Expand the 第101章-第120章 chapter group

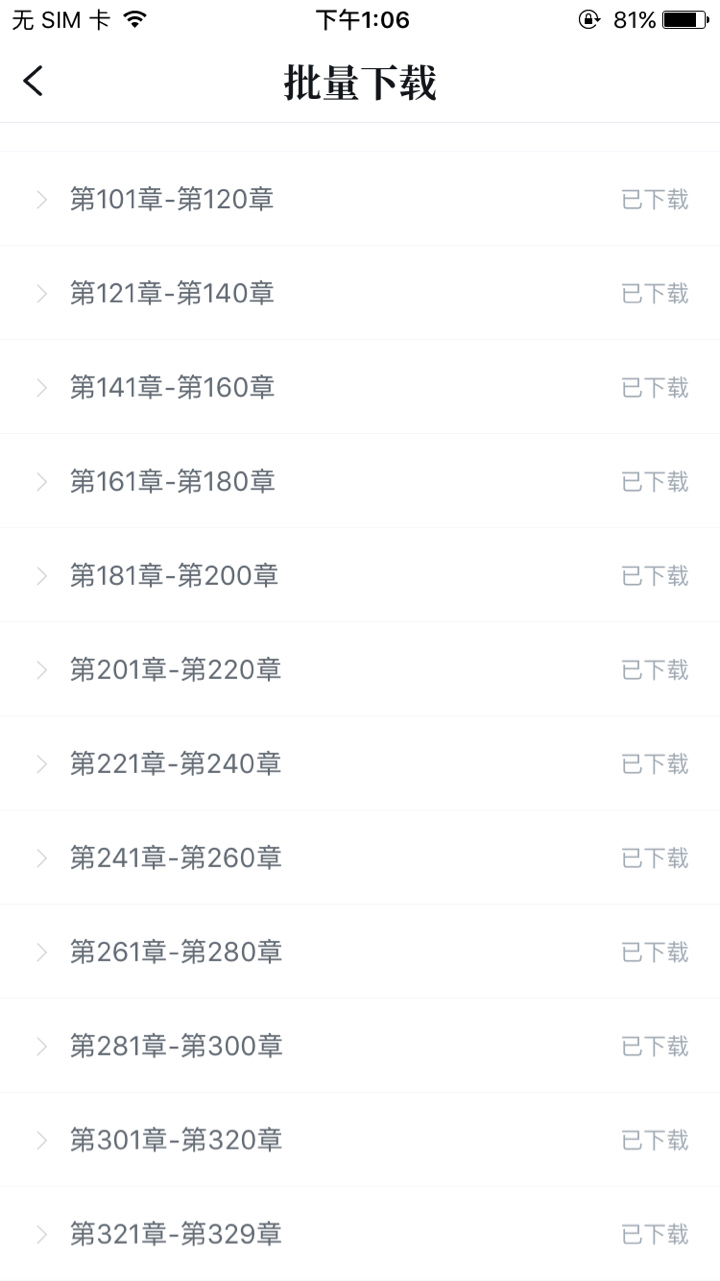point(360,199)
